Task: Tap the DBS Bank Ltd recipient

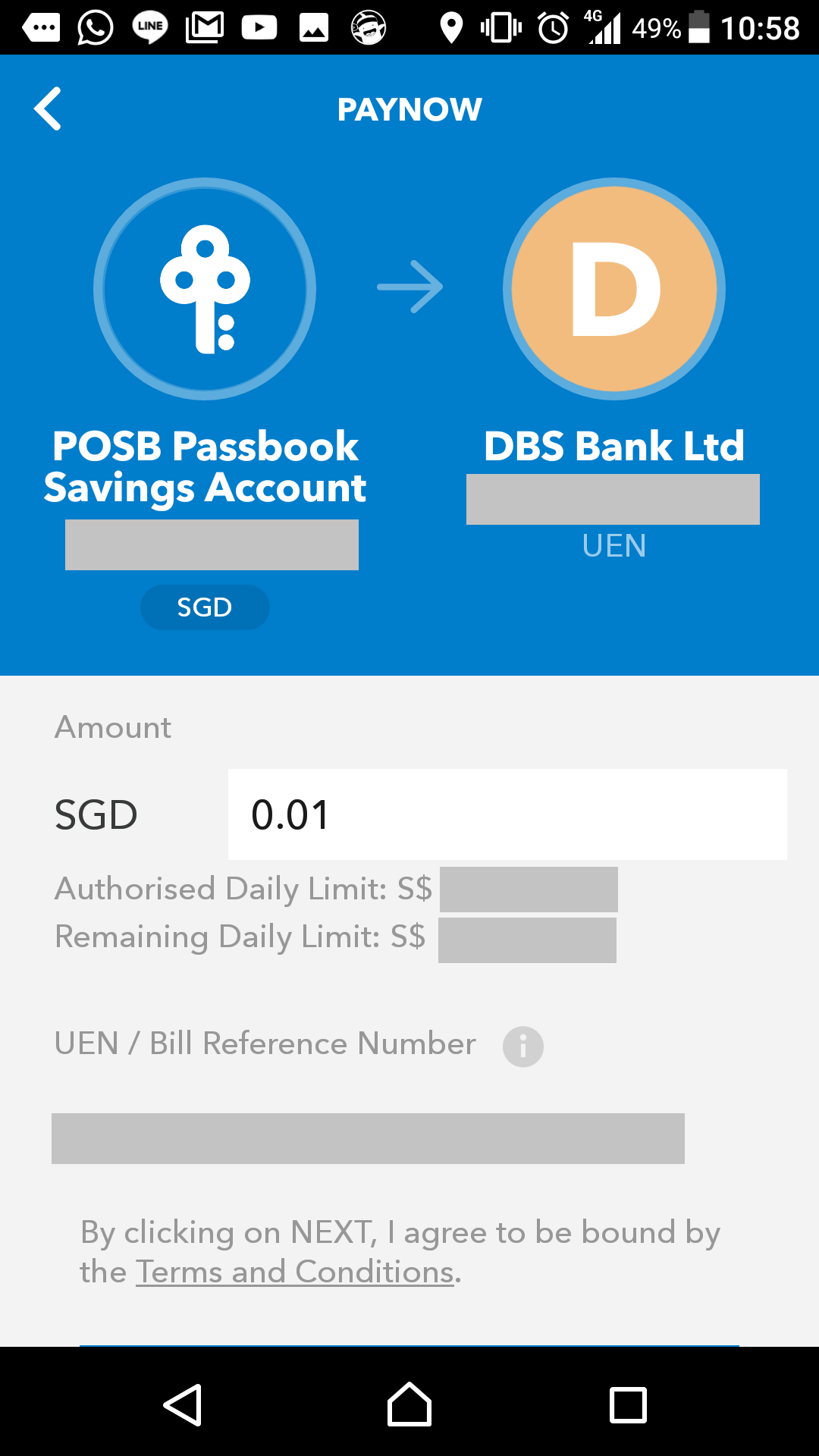Action: pyautogui.click(x=613, y=290)
